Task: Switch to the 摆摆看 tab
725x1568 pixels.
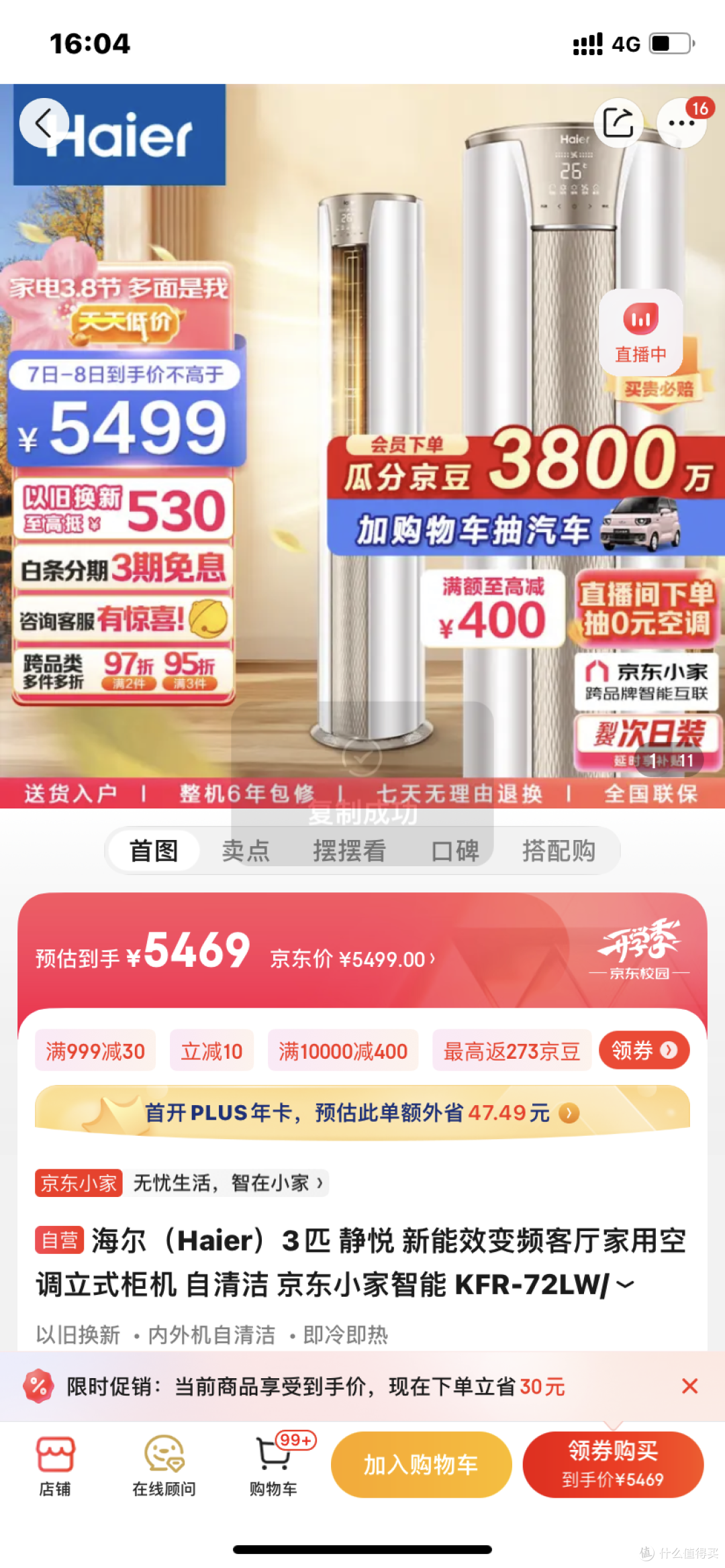Action: pyautogui.click(x=349, y=850)
